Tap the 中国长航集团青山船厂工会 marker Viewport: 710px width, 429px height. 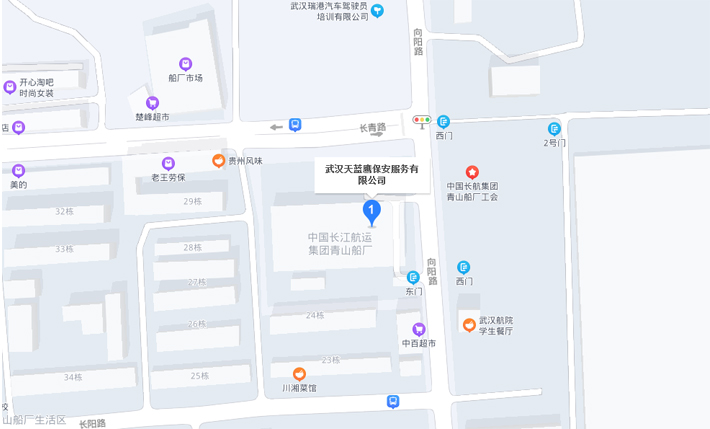tap(472, 172)
